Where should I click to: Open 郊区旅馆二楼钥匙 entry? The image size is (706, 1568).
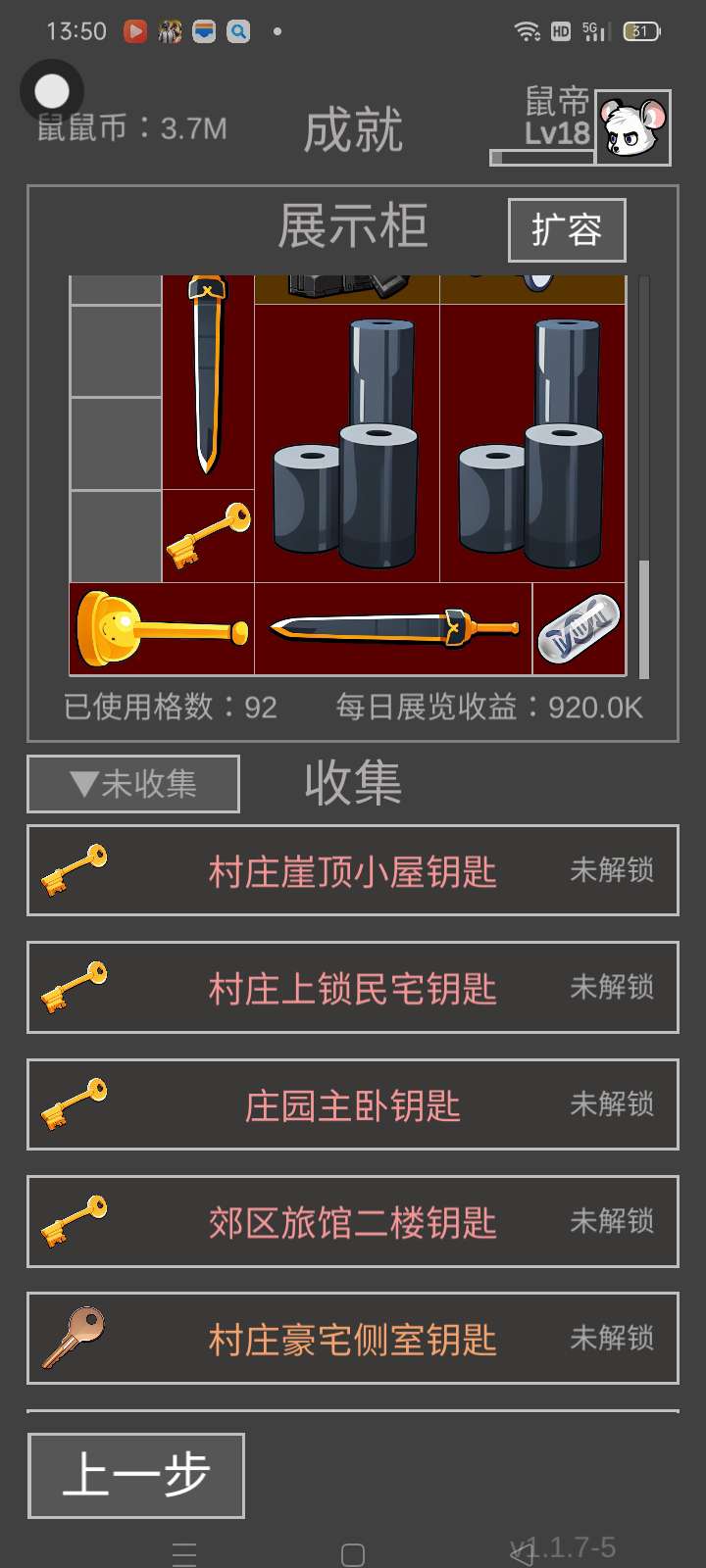pos(352,1222)
